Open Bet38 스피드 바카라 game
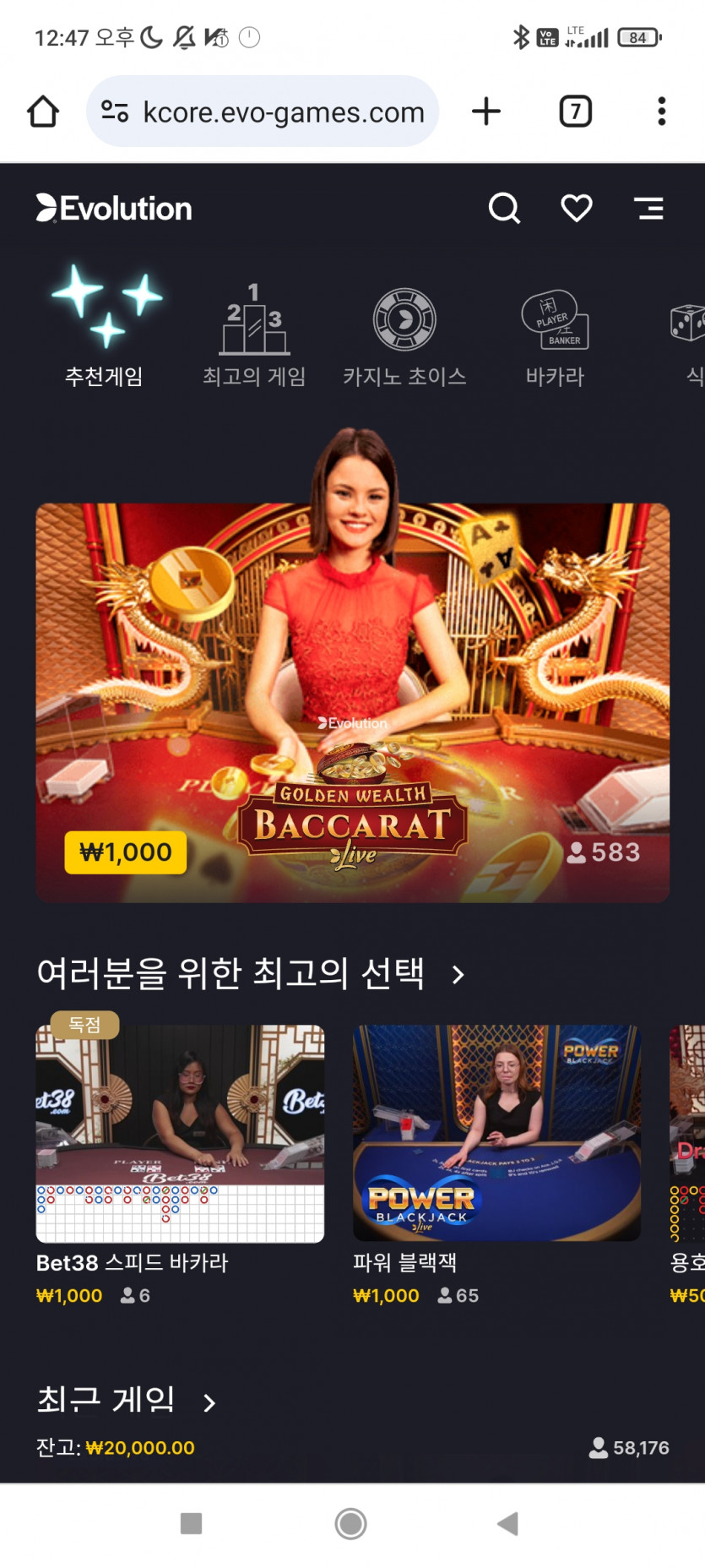Screen dimensions: 705x1568 pos(180,1134)
